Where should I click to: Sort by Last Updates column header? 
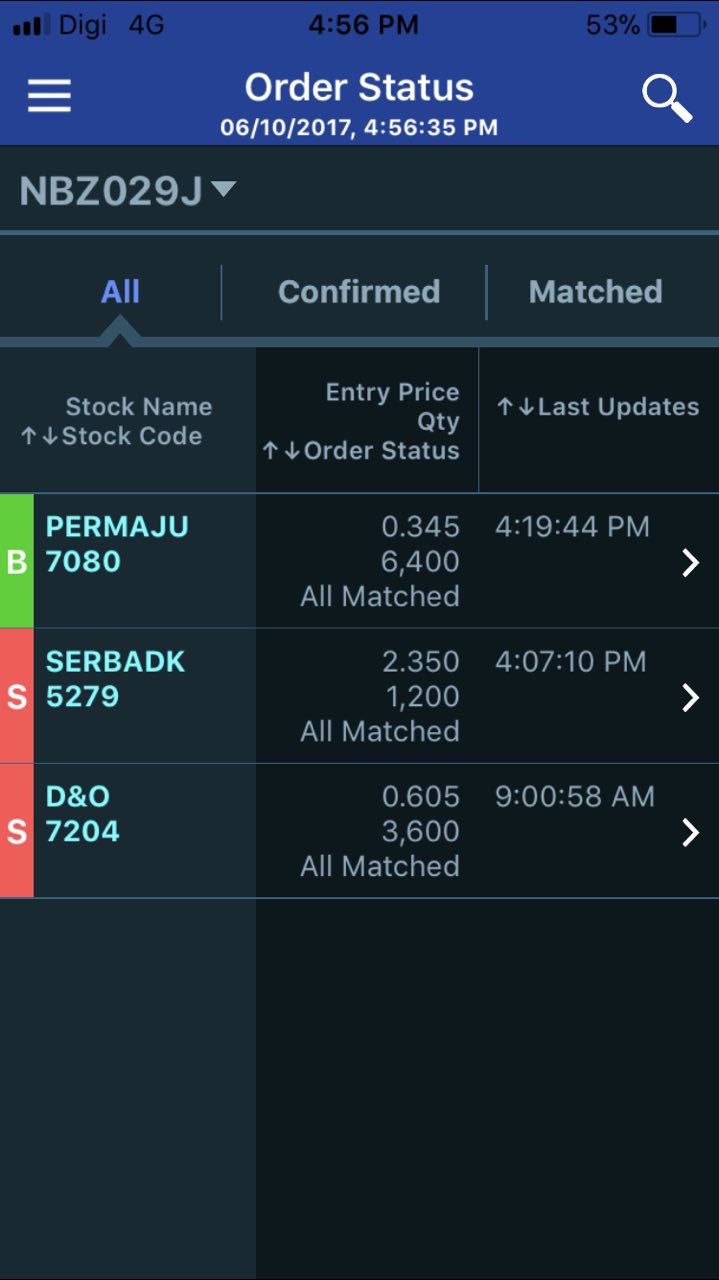[598, 407]
